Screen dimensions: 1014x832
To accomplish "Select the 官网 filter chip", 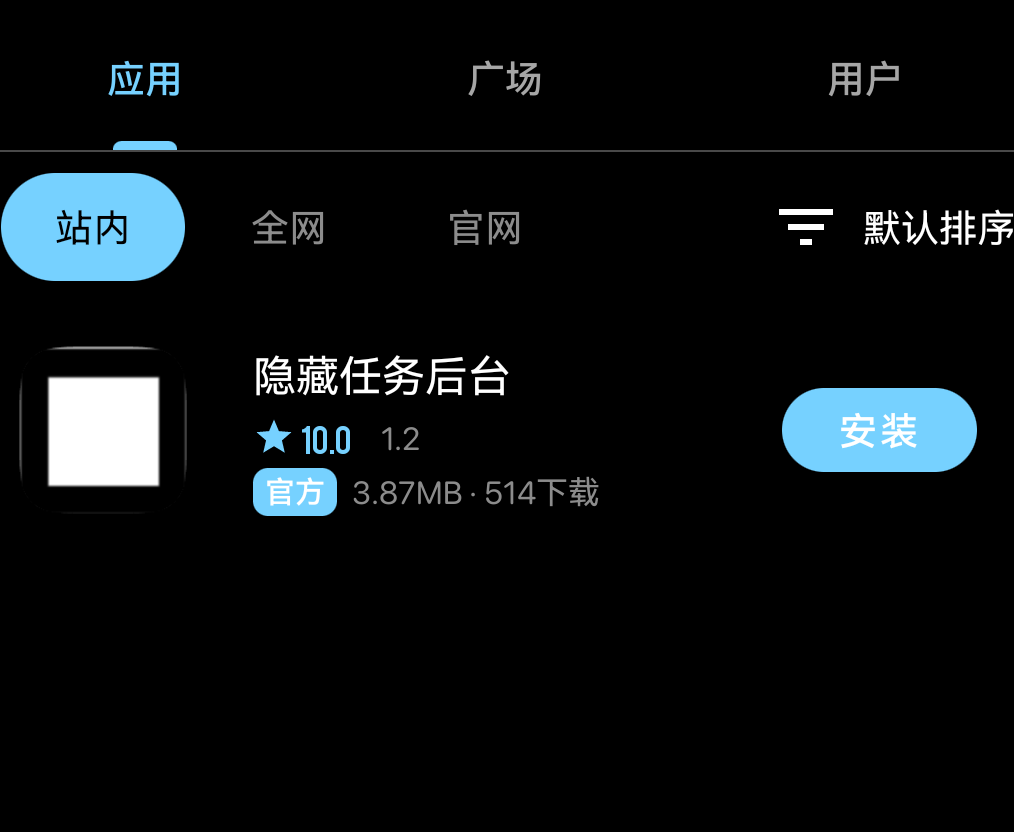I will tap(485, 228).
